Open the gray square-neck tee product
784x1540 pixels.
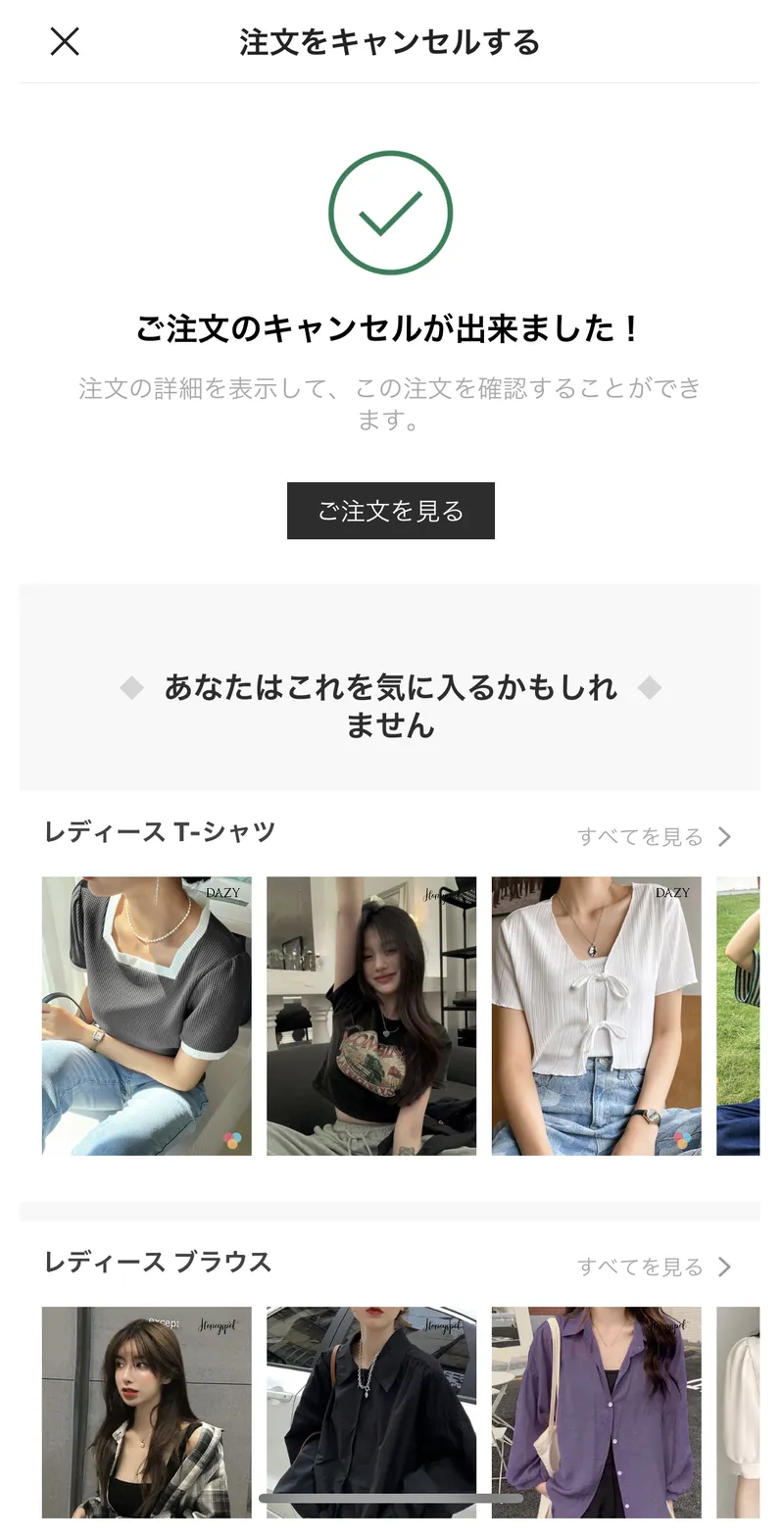point(146,1015)
